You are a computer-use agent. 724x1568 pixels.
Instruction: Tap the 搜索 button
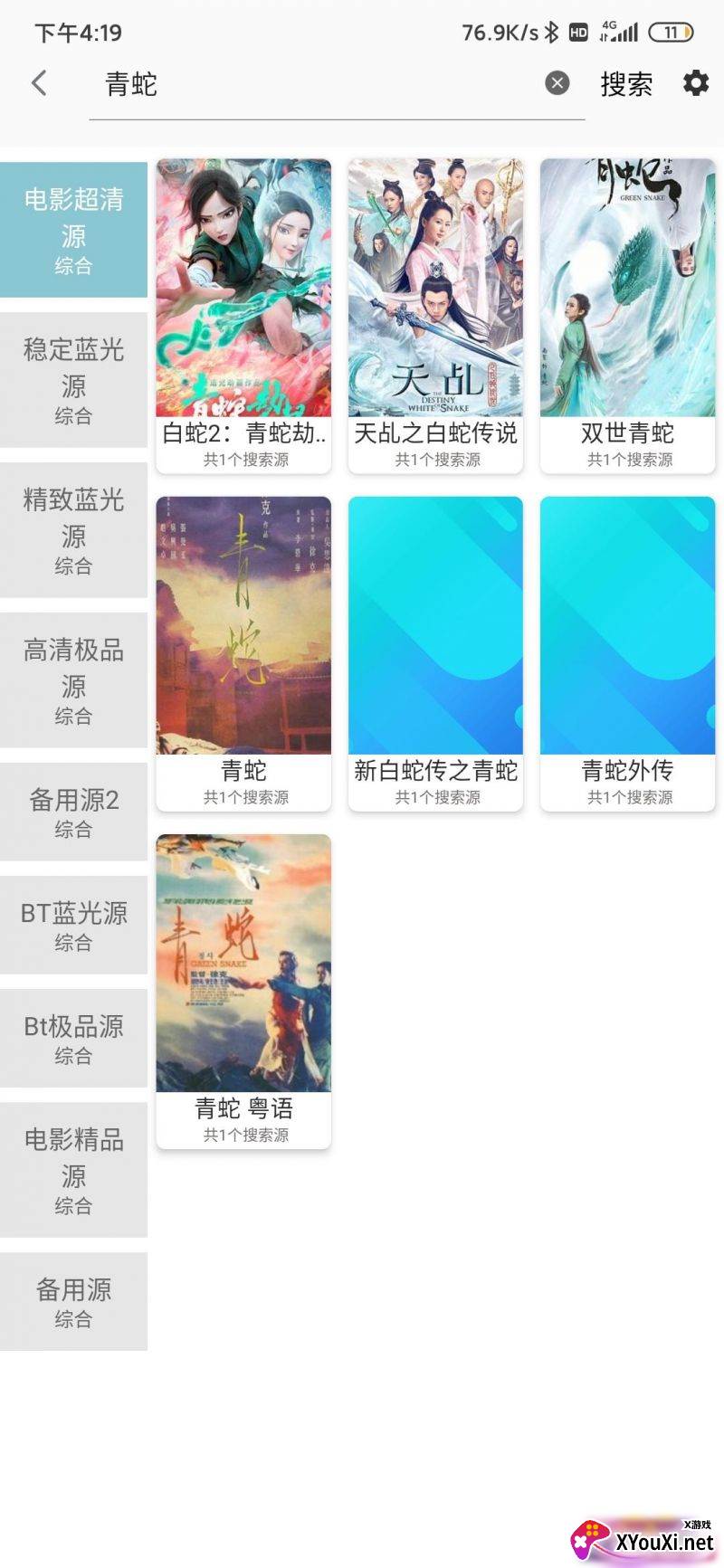pos(626,84)
